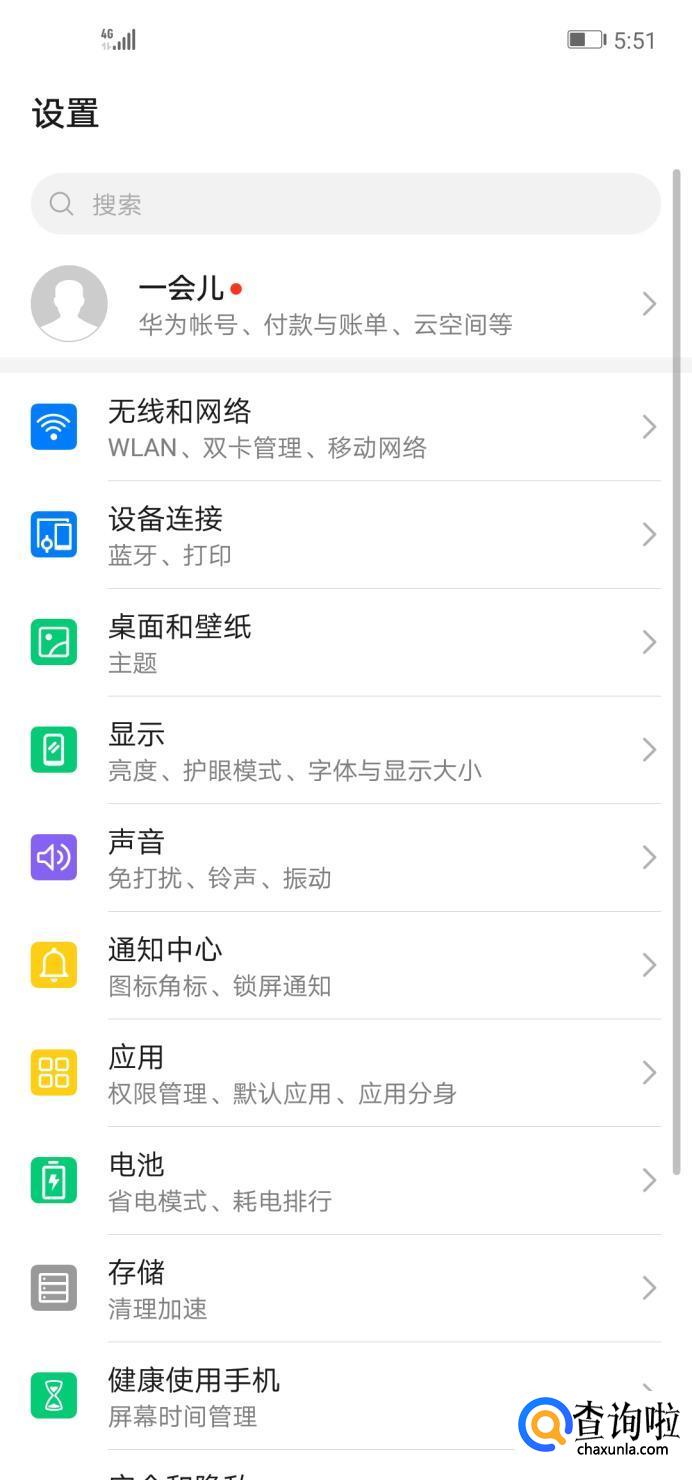692x1480 pixels.
Task: Open 电池 battery settings
Action: click(345, 1181)
